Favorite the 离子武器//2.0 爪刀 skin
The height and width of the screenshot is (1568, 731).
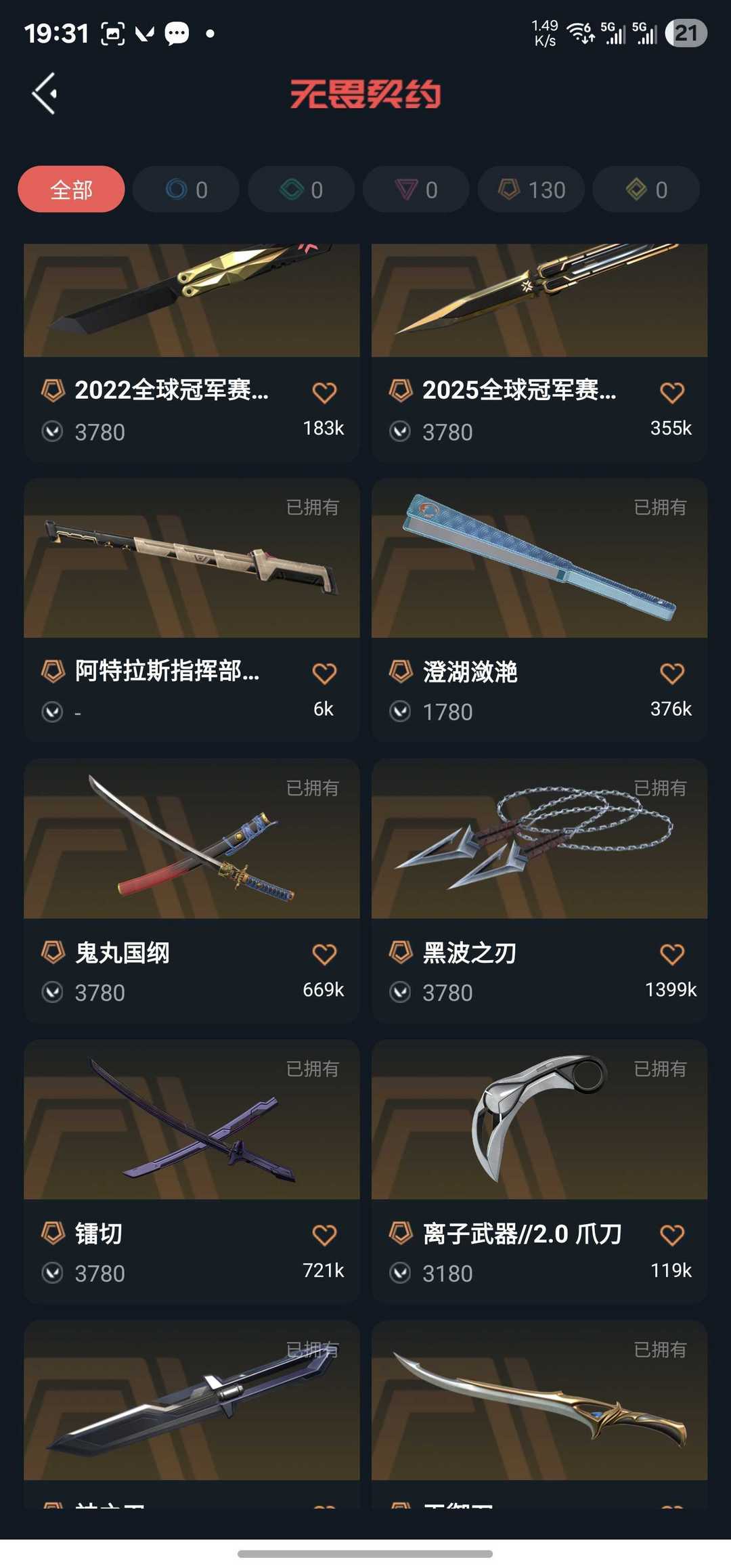672,1236
